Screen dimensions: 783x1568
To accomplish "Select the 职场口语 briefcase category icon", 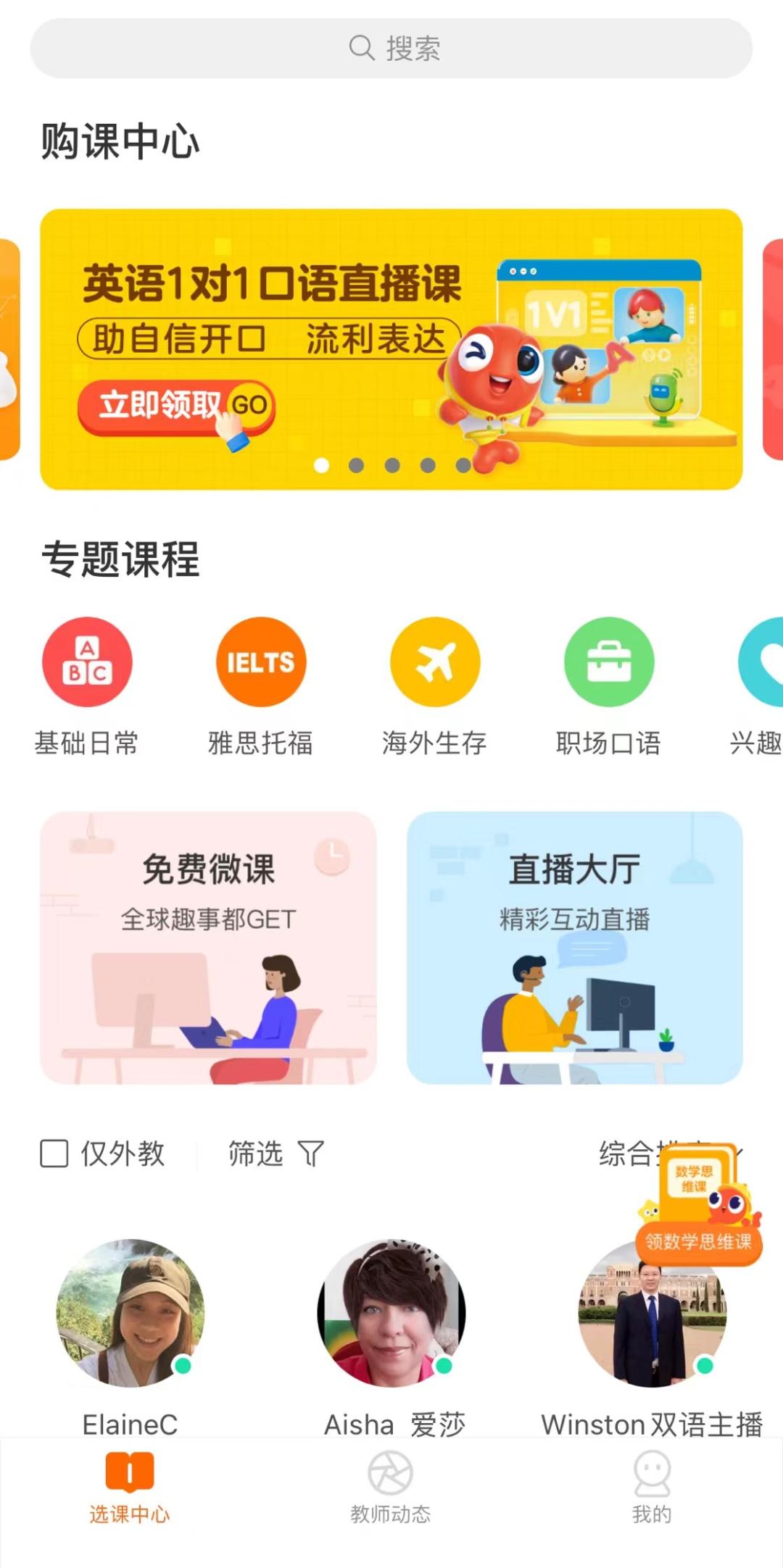I will pos(609,662).
